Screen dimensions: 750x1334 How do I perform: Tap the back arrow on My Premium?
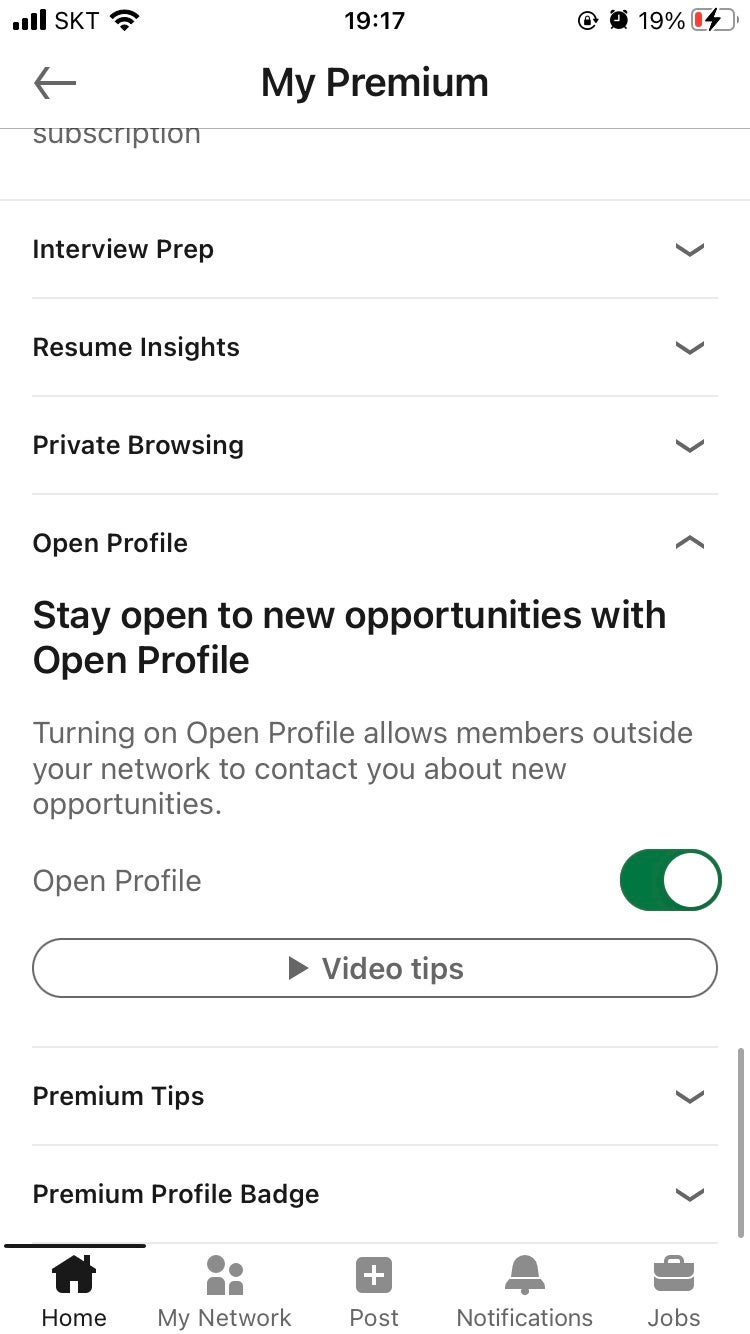tap(55, 83)
